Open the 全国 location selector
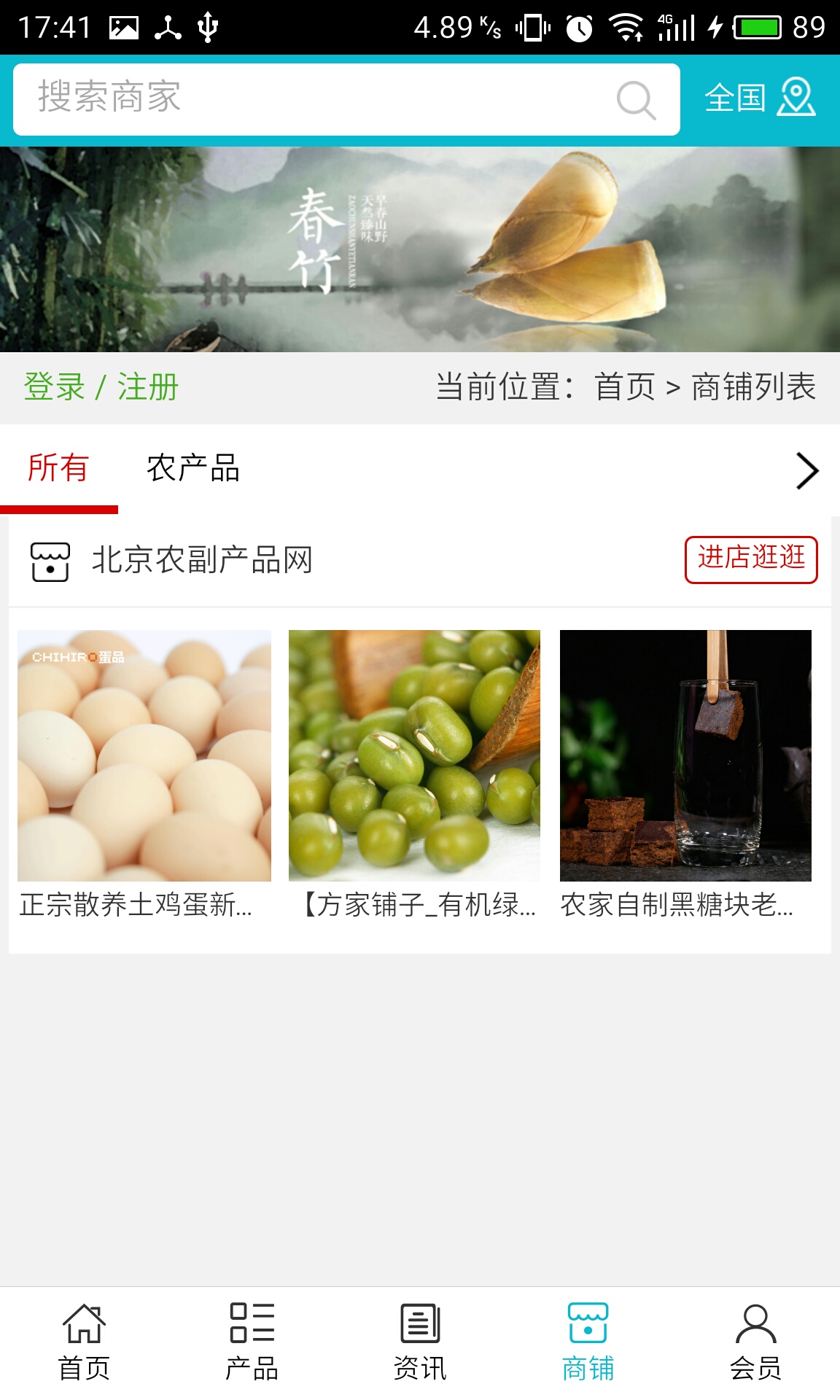This screenshot has width=840, height=1400. 760,98
